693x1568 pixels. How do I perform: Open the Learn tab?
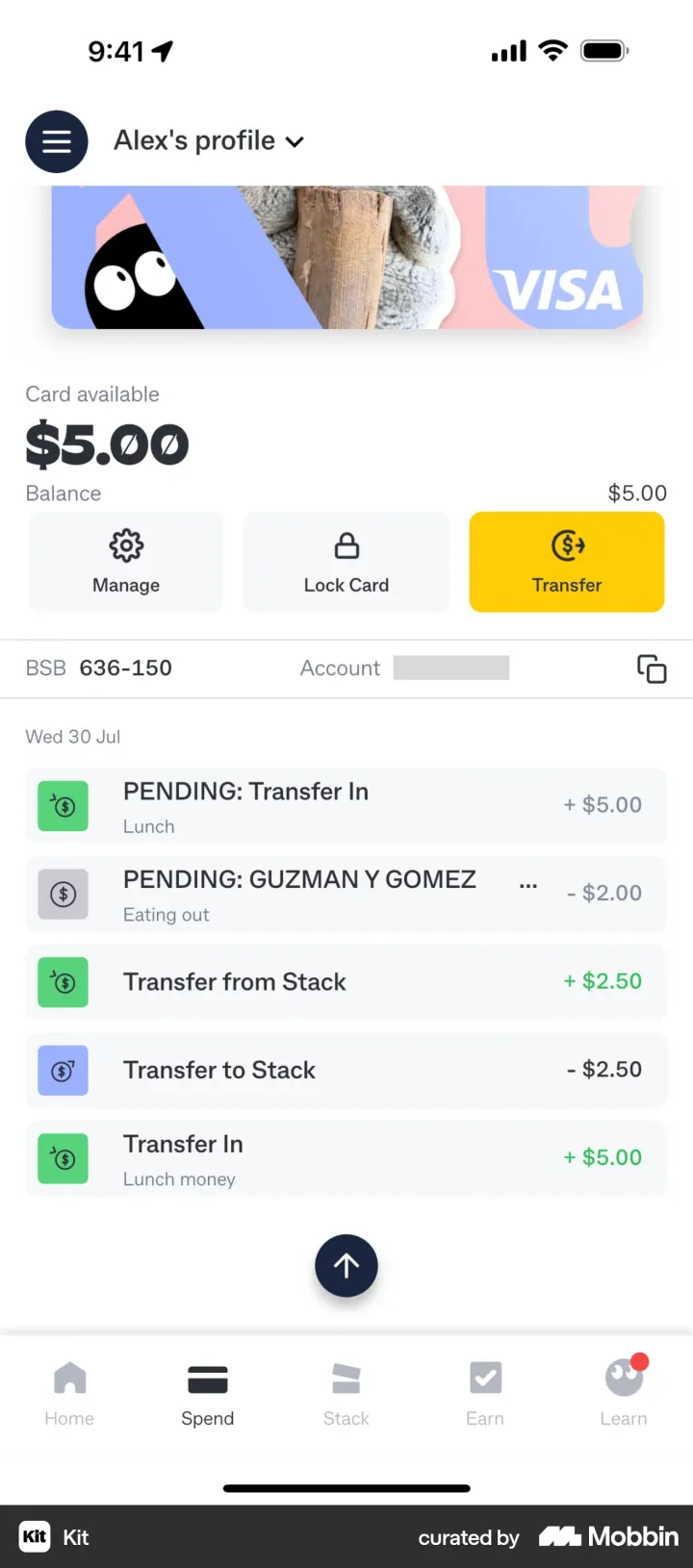point(624,1394)
